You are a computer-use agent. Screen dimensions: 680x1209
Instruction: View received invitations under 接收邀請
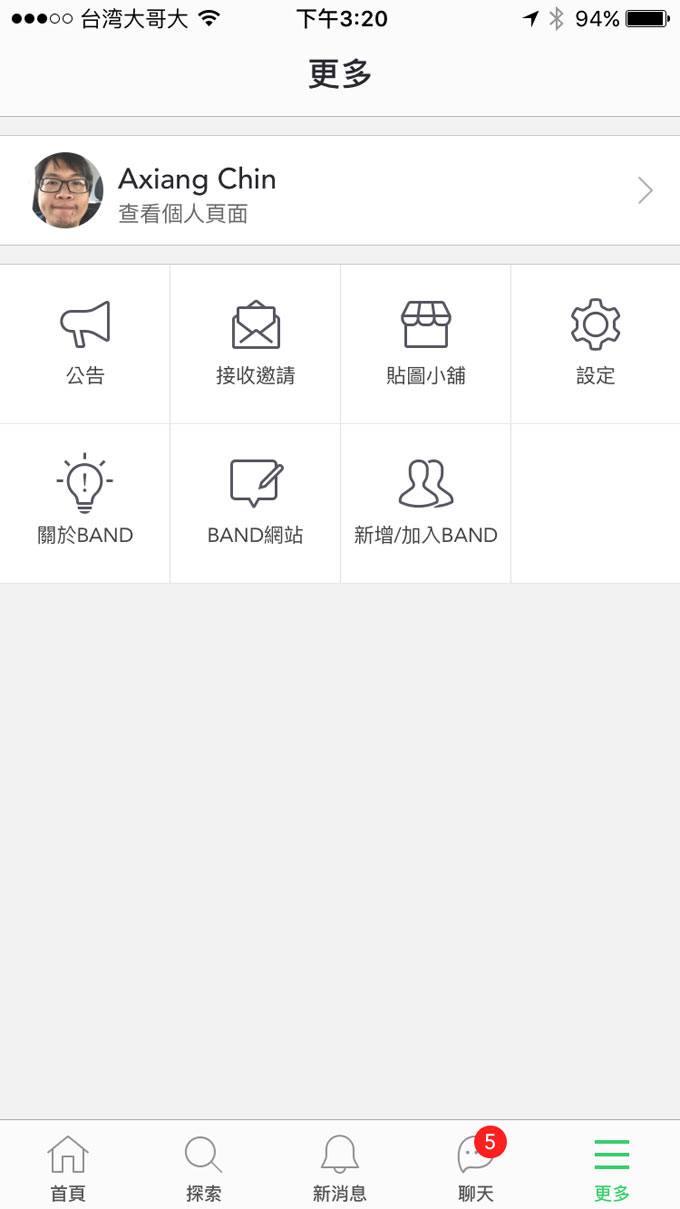click(x=255, y=343)
